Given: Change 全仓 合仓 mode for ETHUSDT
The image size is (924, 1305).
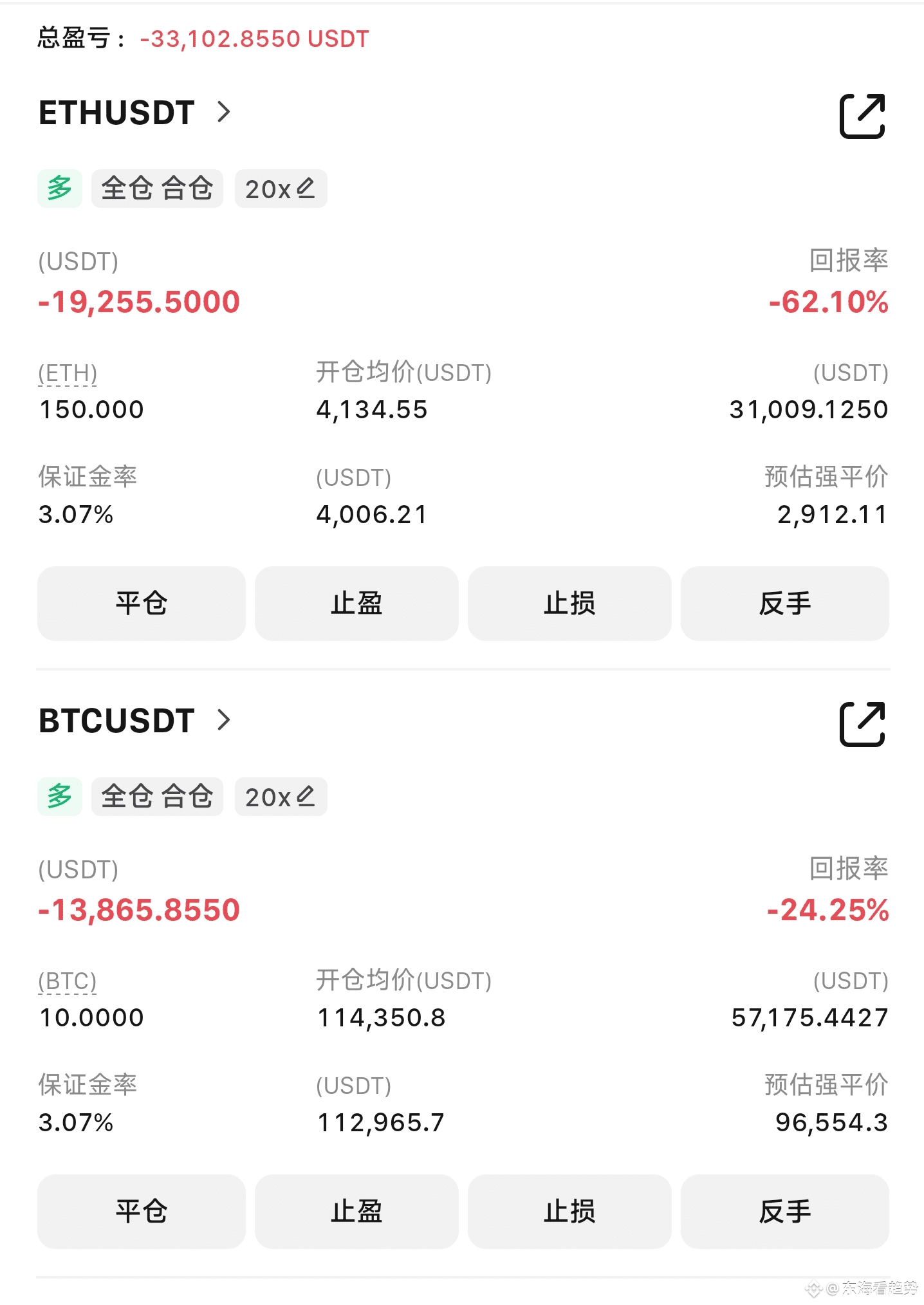Looking at the screenshot, I should [x=157, y=189].
